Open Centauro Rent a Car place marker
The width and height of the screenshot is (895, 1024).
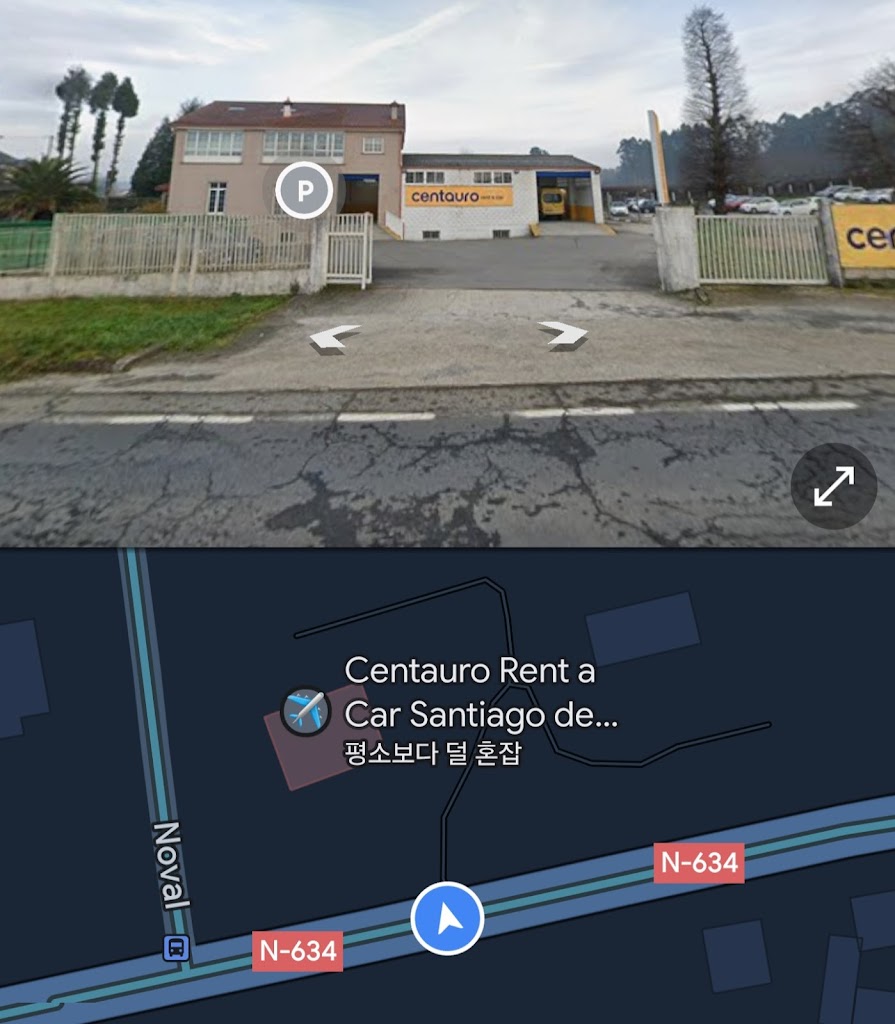pyautogui.click(x=306, y=711)
